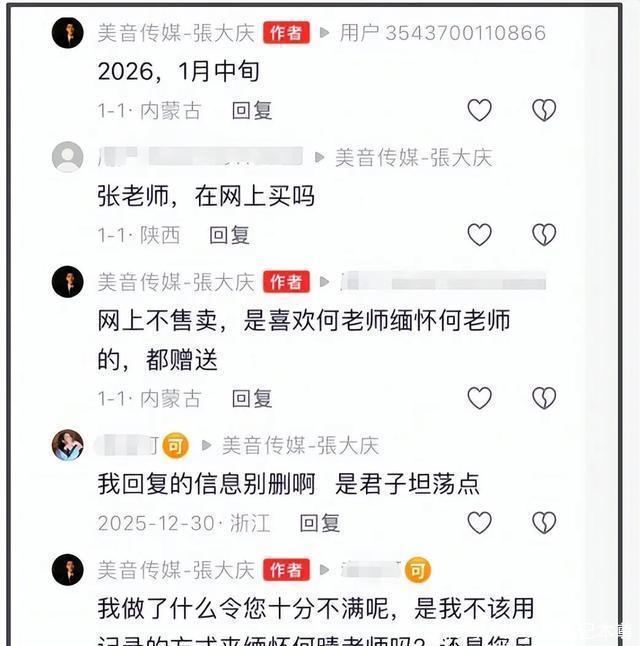Dislike the comment "张老师,在网上买吗"
The height and width of the screenshot is (646, 640).
tap(544, 234)
